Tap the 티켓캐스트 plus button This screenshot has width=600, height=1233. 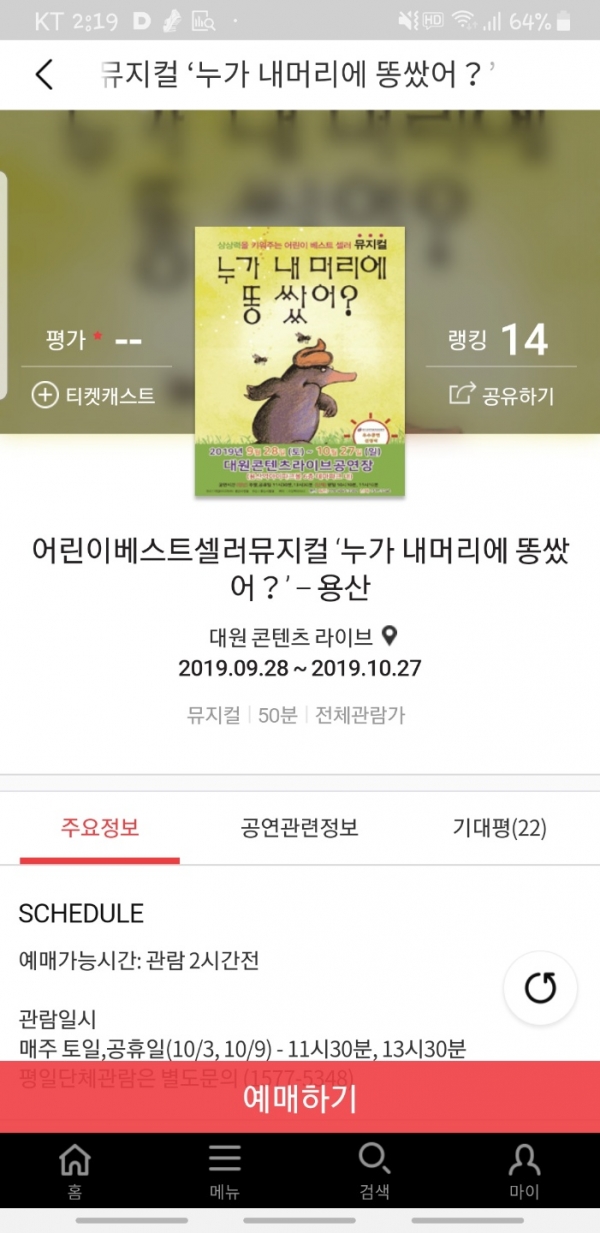(95, 396)
